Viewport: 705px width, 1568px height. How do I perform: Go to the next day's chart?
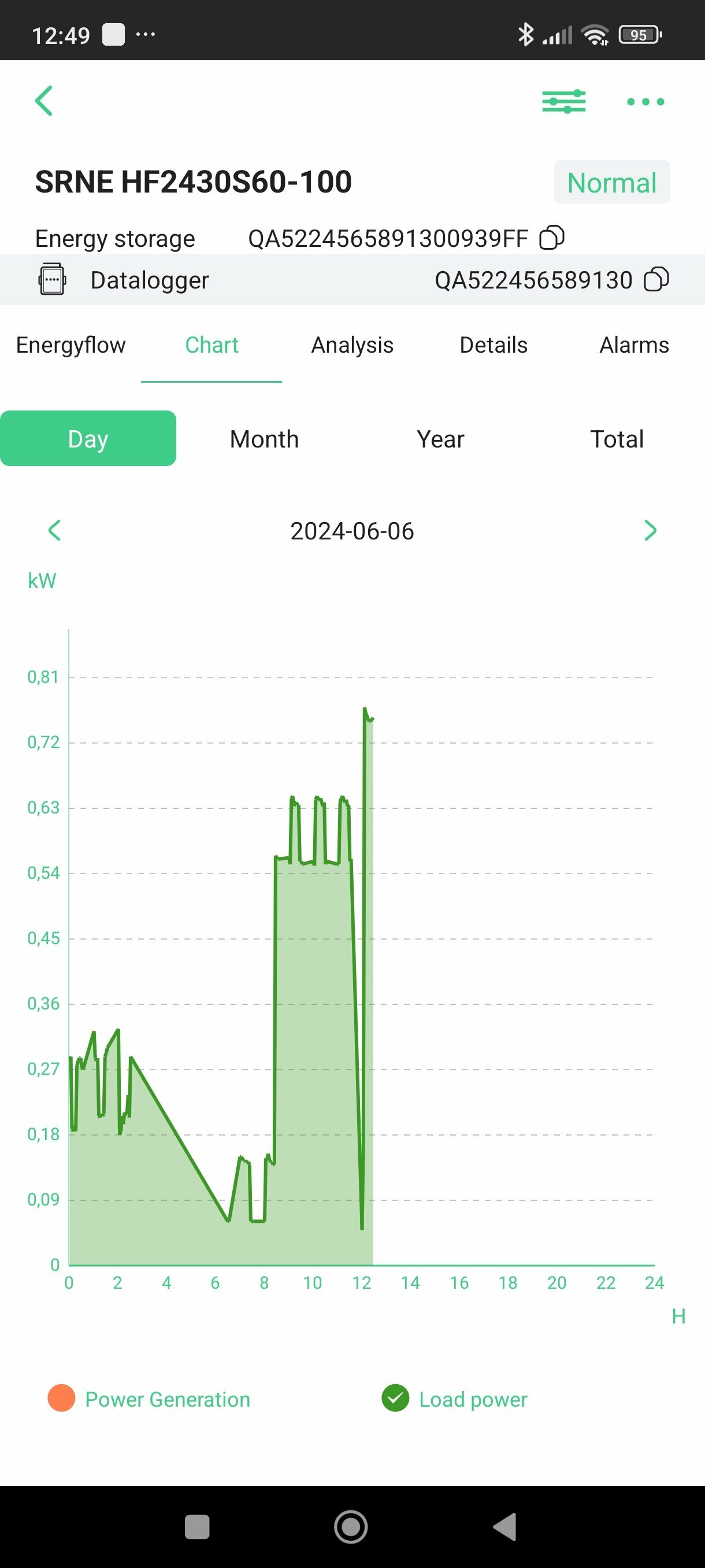650,530
